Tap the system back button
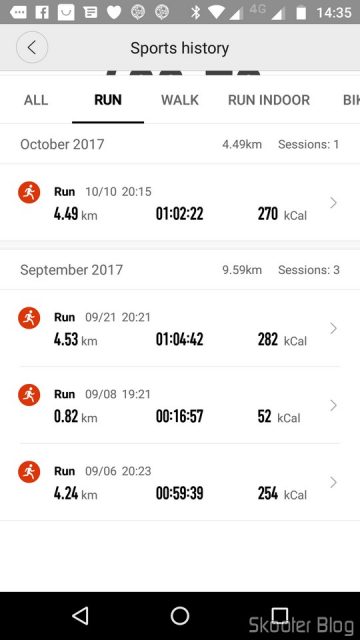 coord(80,616)
